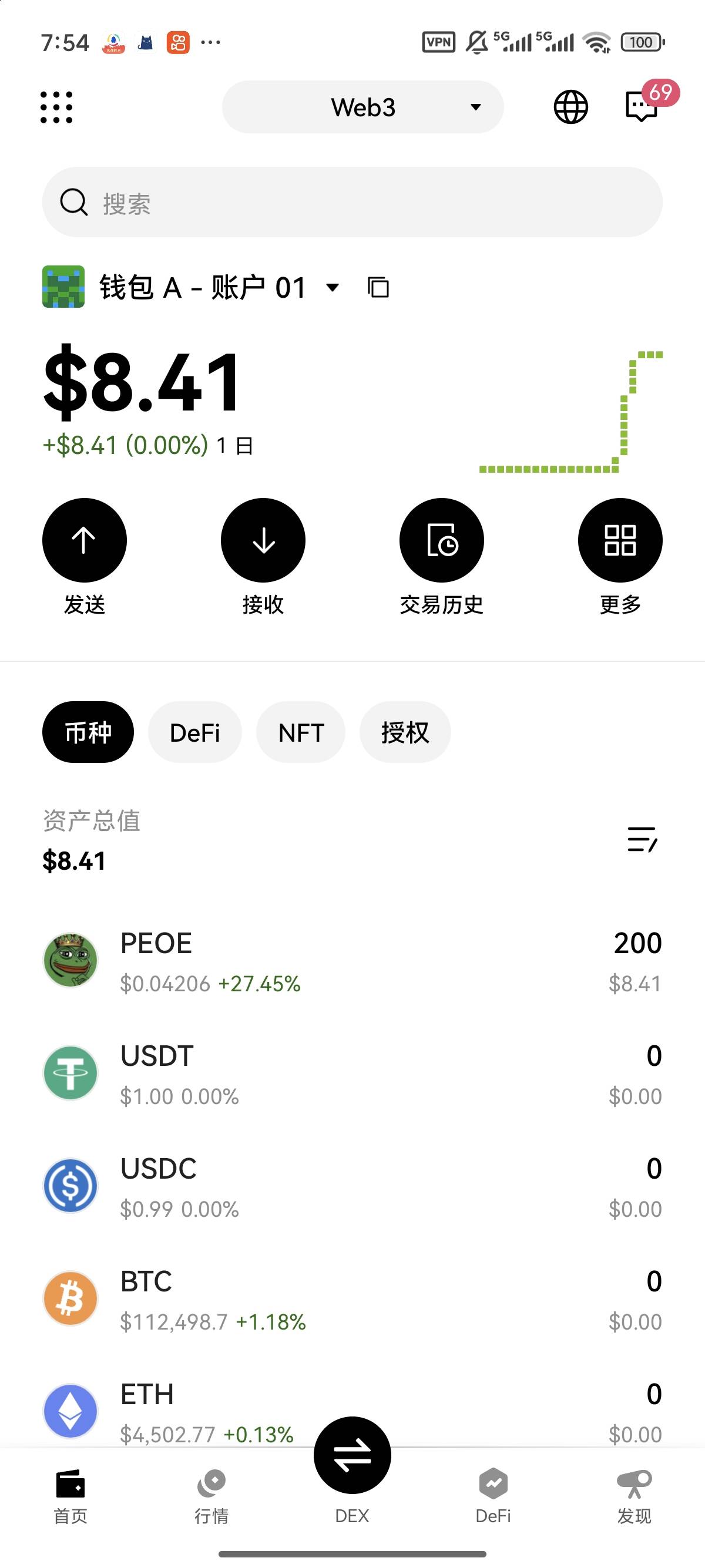Open the USDT token row
This screenshot has width=705, height=1568.
click(x=352, y=1074)
